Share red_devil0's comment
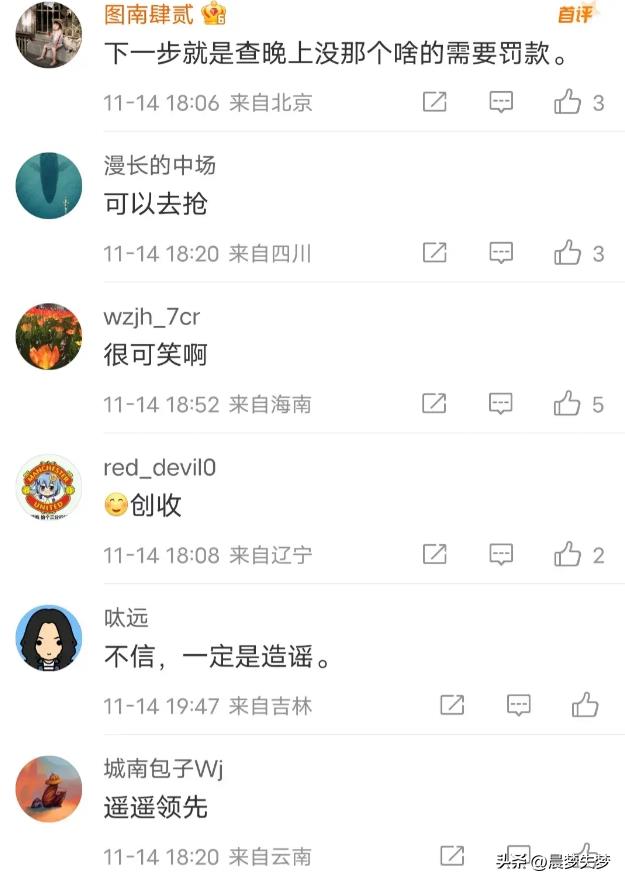This screenshot has width=625, height=884. coord(434,554)
